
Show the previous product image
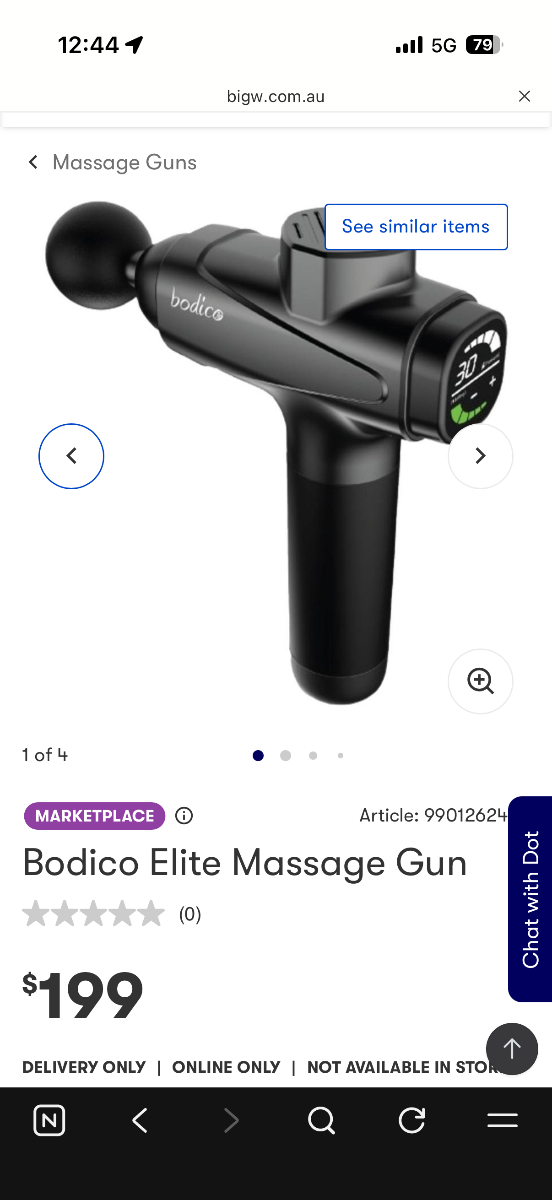[x=71, y=456]
